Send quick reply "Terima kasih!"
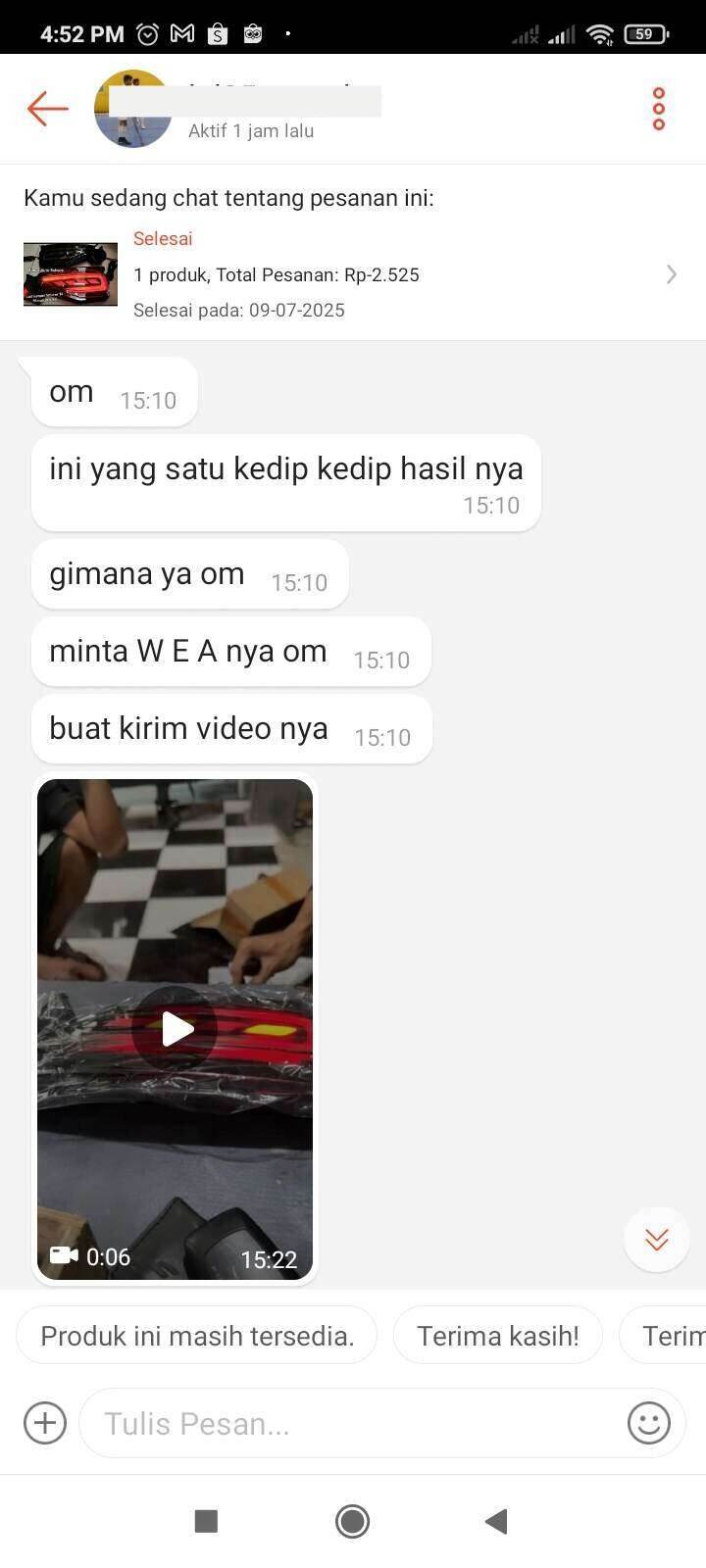This screenshot has height=1568, width=706. 498,1335
